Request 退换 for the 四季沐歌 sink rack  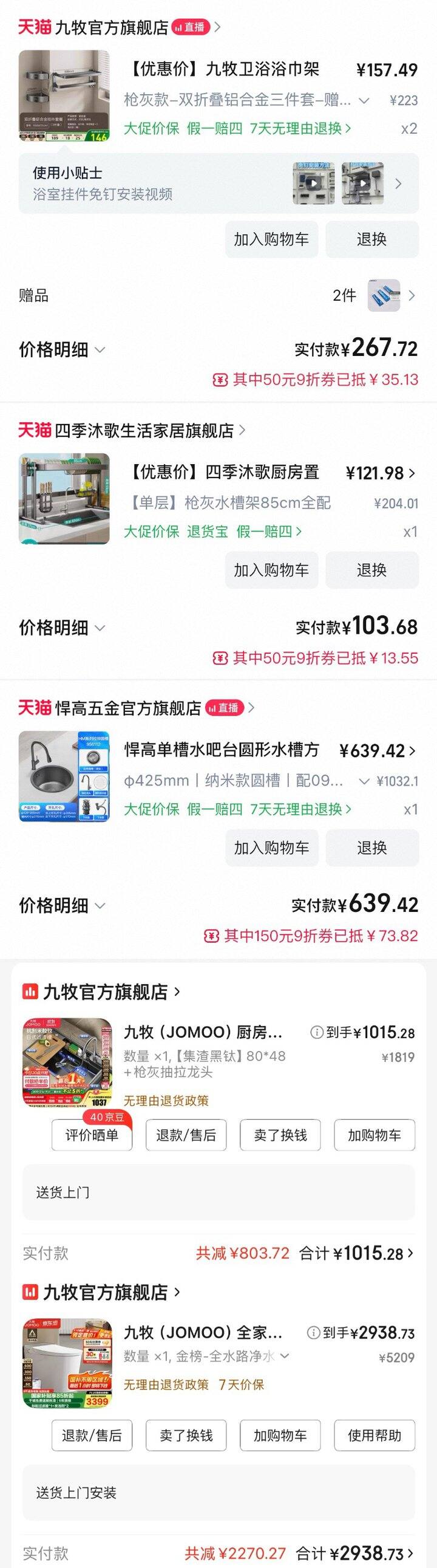[x=371, y=570]
